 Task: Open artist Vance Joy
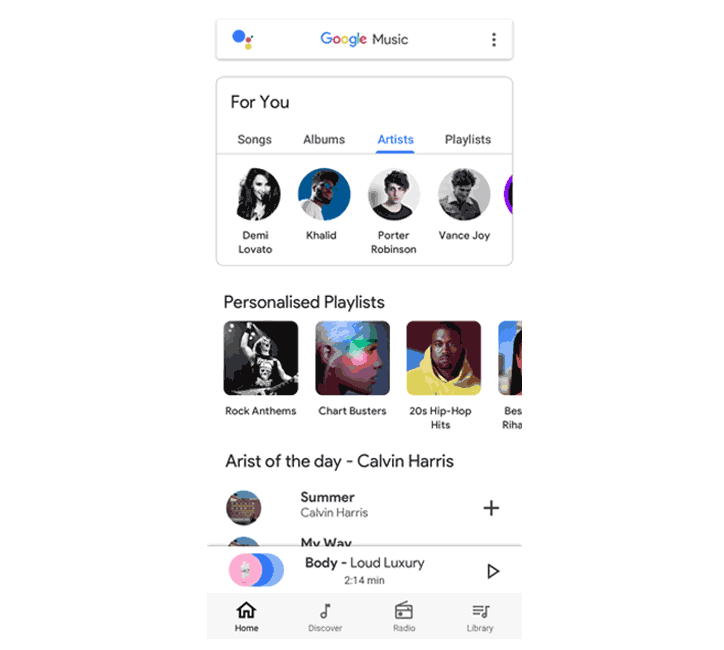[464, 195]
